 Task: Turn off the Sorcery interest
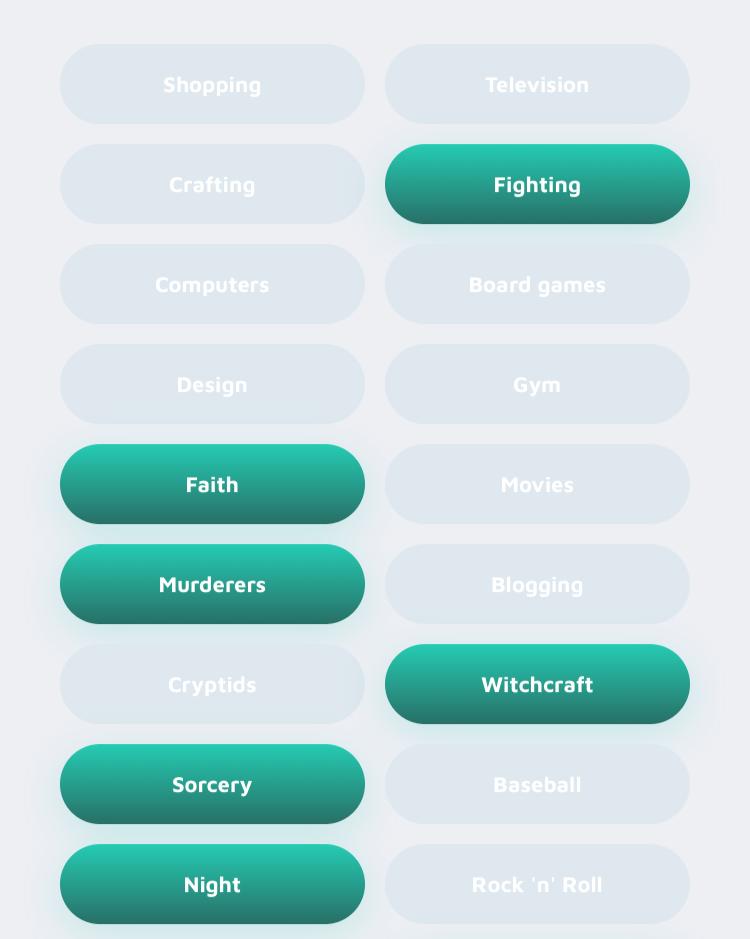(x=212, y=784)
